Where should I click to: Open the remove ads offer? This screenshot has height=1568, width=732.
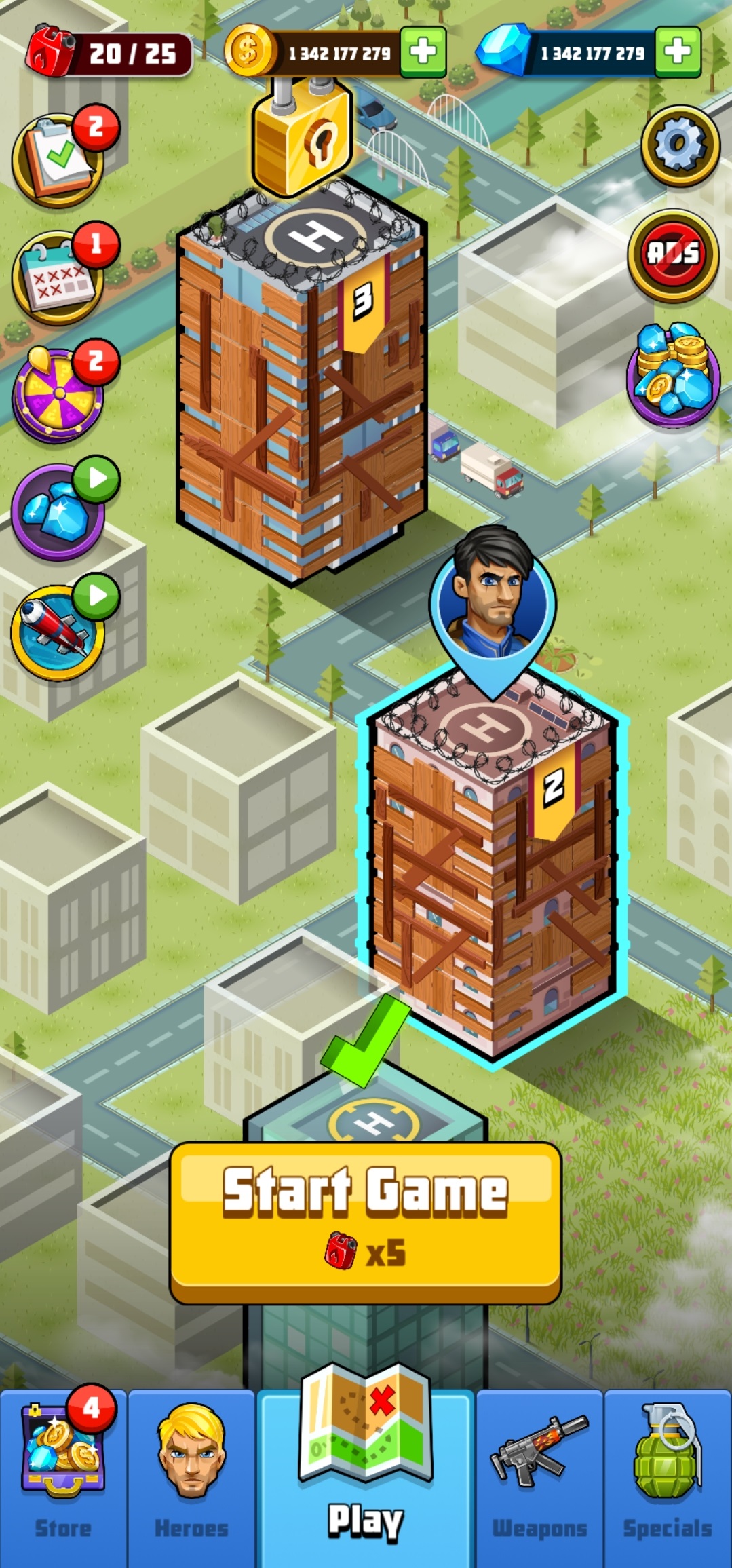pos(672,254)
